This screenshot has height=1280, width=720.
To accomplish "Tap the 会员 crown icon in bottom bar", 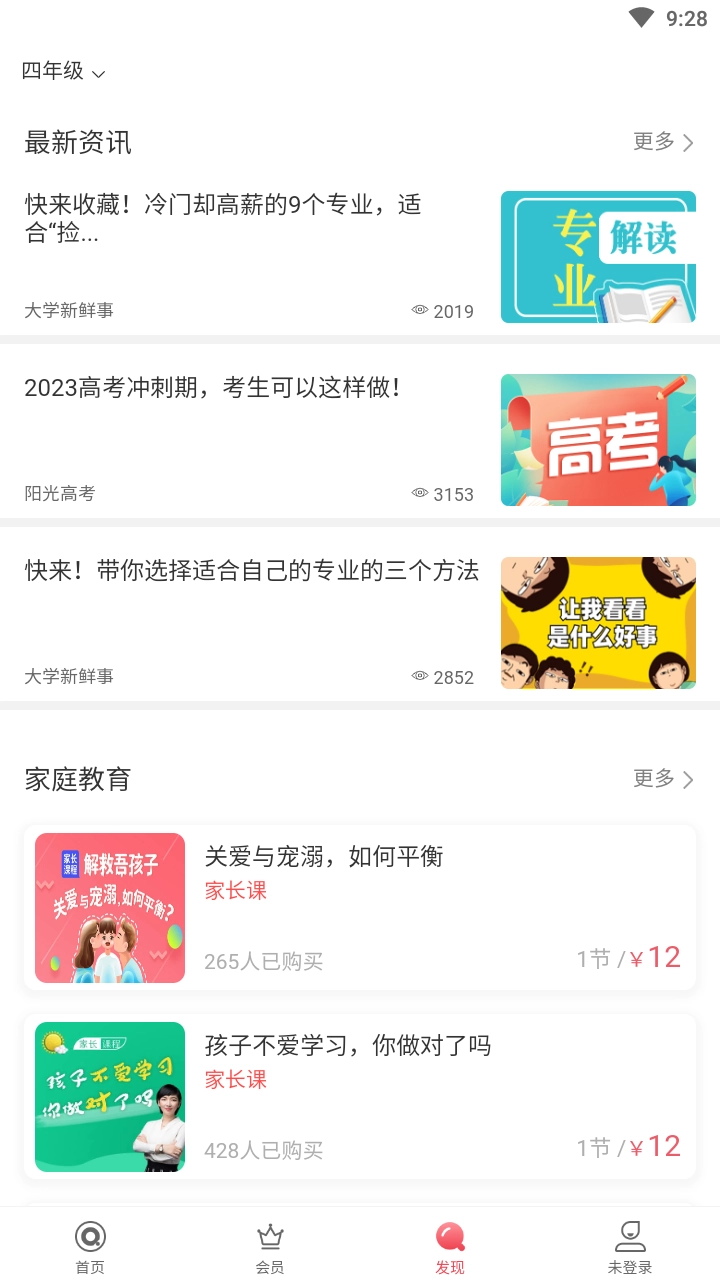I will pyautogui.click(x=270, y=1237).
